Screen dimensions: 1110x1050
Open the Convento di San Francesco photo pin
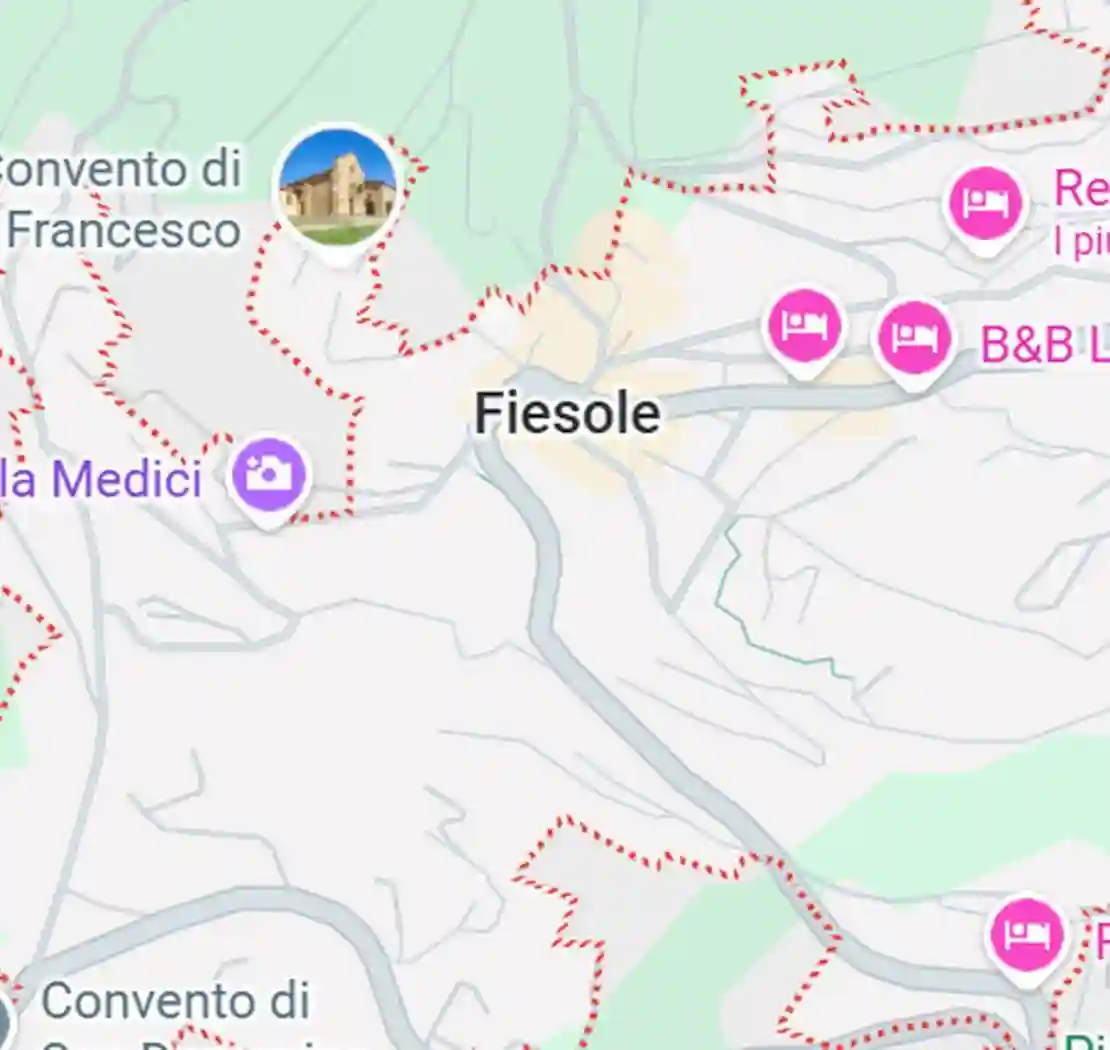338,188
